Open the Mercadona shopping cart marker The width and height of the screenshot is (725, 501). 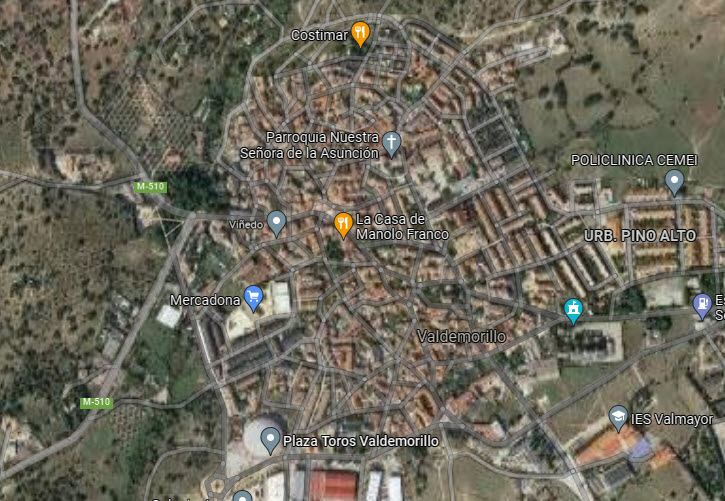click(x=254, y=297)
